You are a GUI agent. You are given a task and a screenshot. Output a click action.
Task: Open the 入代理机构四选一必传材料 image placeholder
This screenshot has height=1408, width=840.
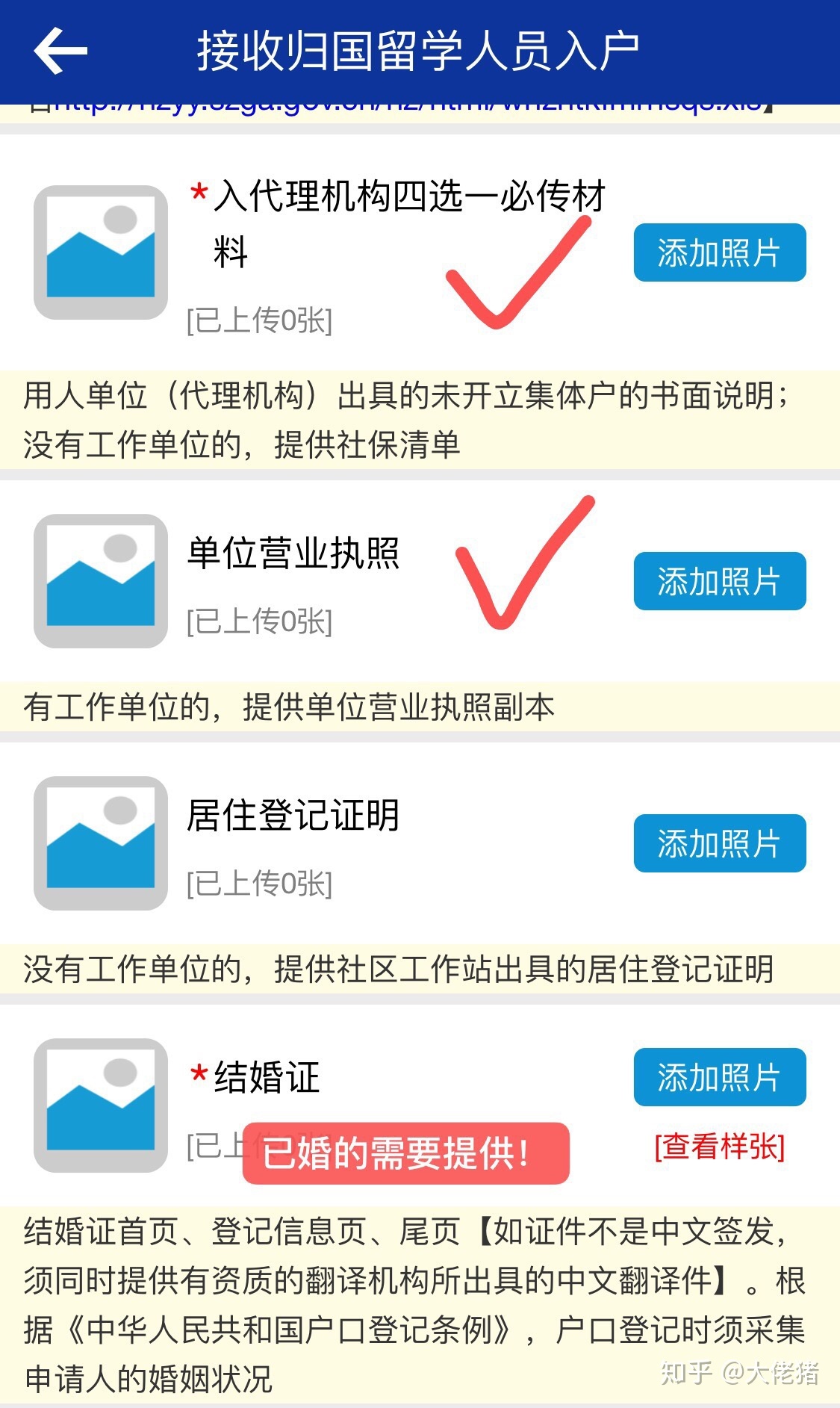tap(101, 252)
